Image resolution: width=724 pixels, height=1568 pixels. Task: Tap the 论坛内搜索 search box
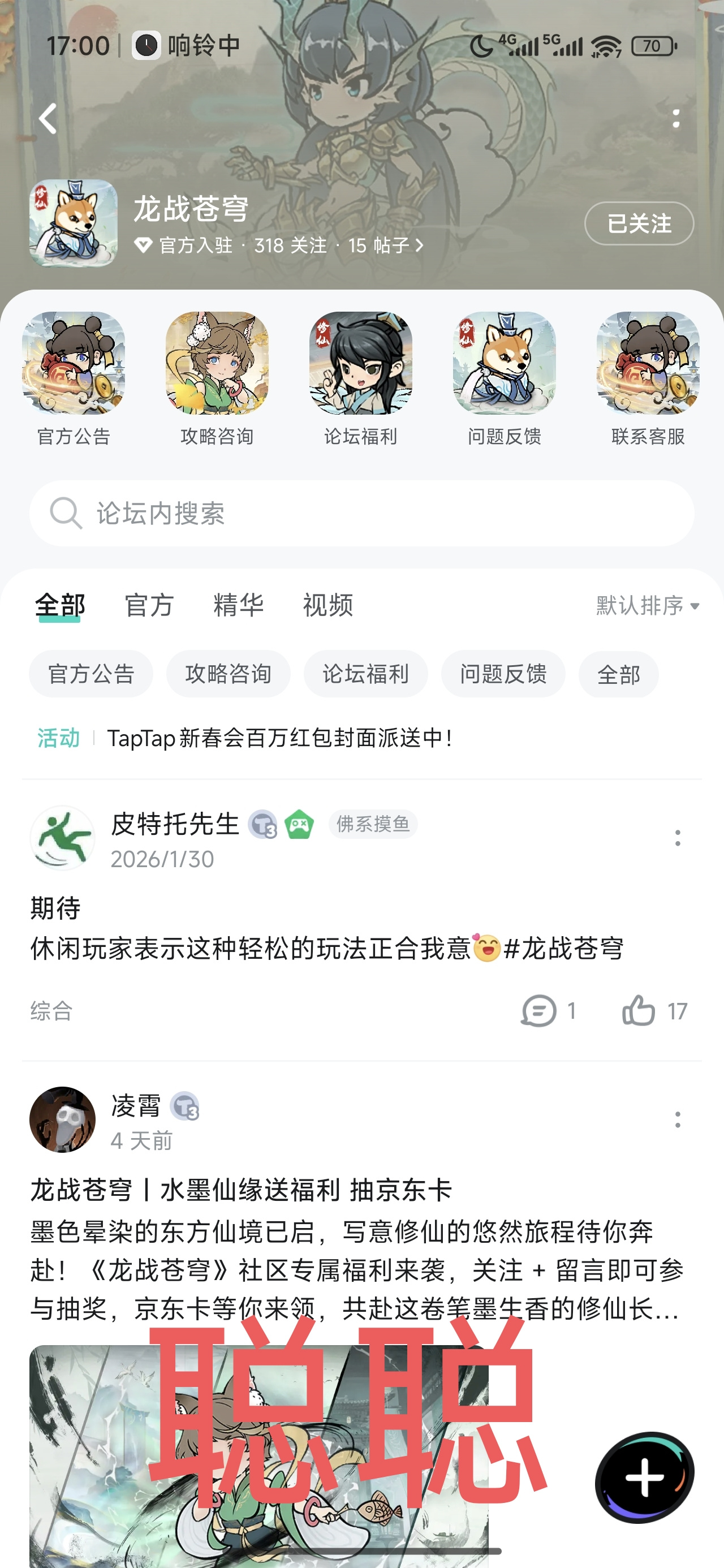(361, 513)
